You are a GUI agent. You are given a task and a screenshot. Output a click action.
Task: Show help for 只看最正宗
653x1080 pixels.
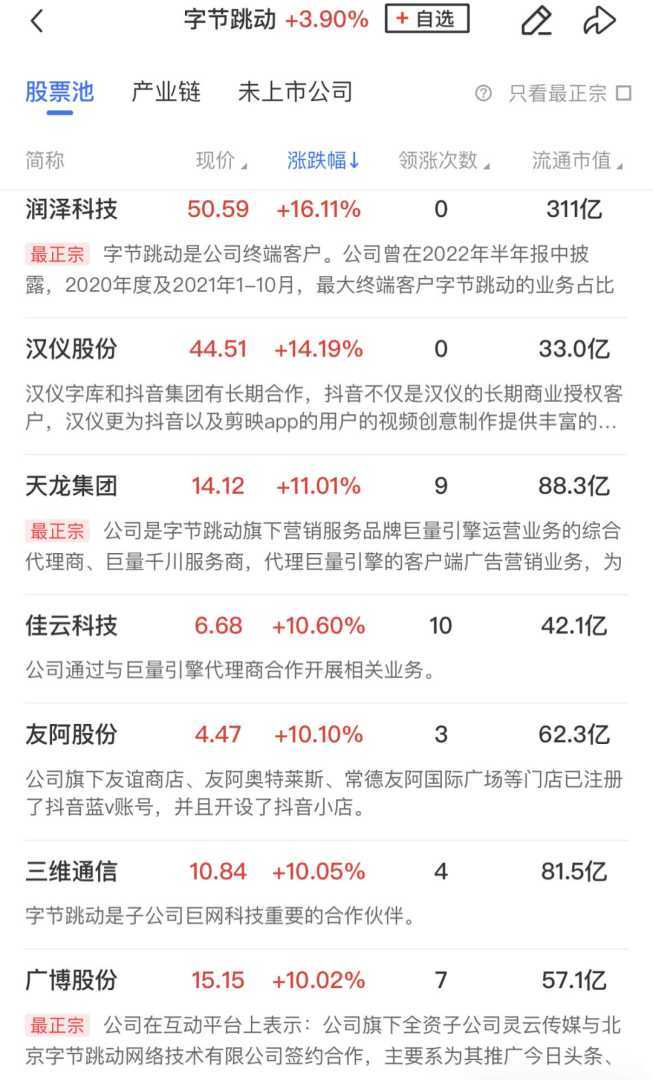tap(484, 94)
